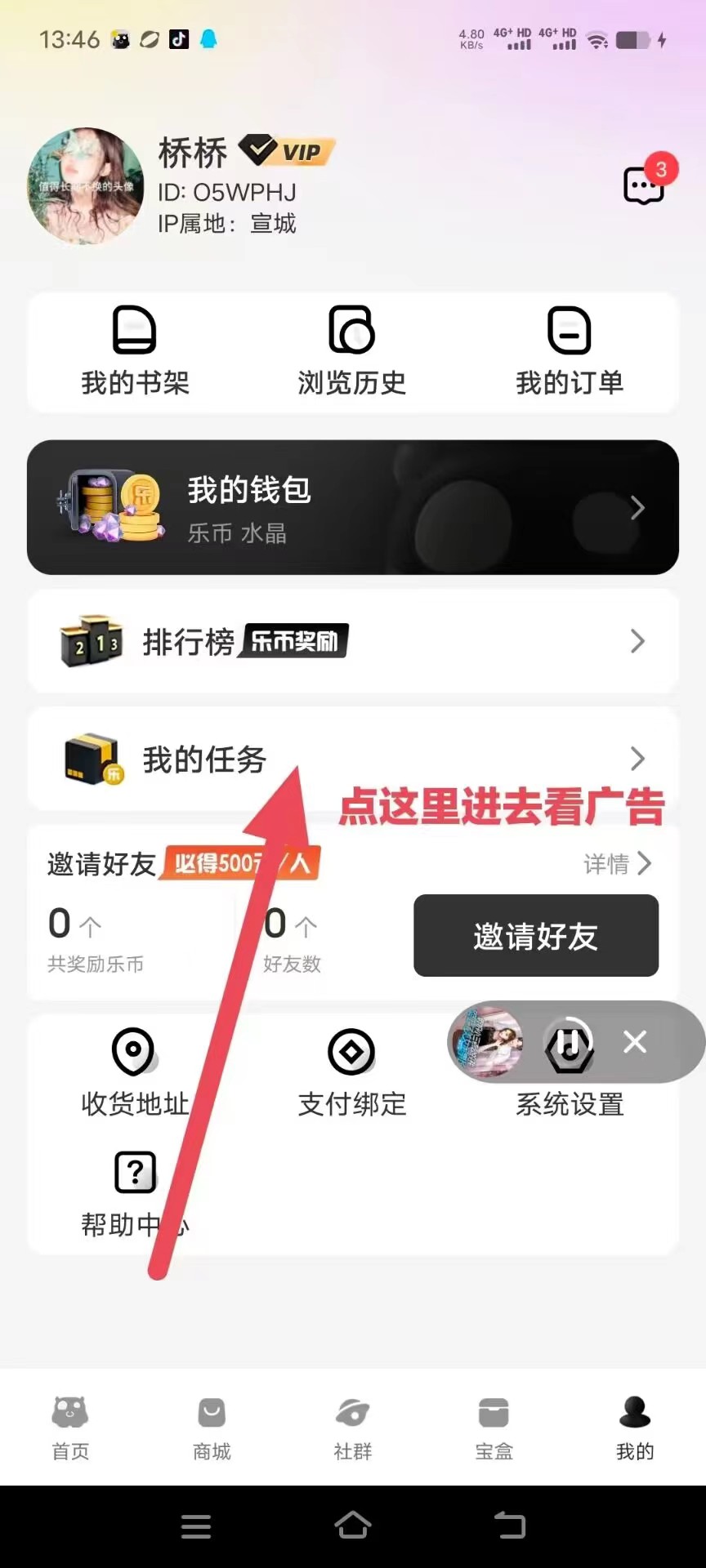The image size is (706, 1568).
Task: Tap the profile avatar picture
Action: [86, 186]
